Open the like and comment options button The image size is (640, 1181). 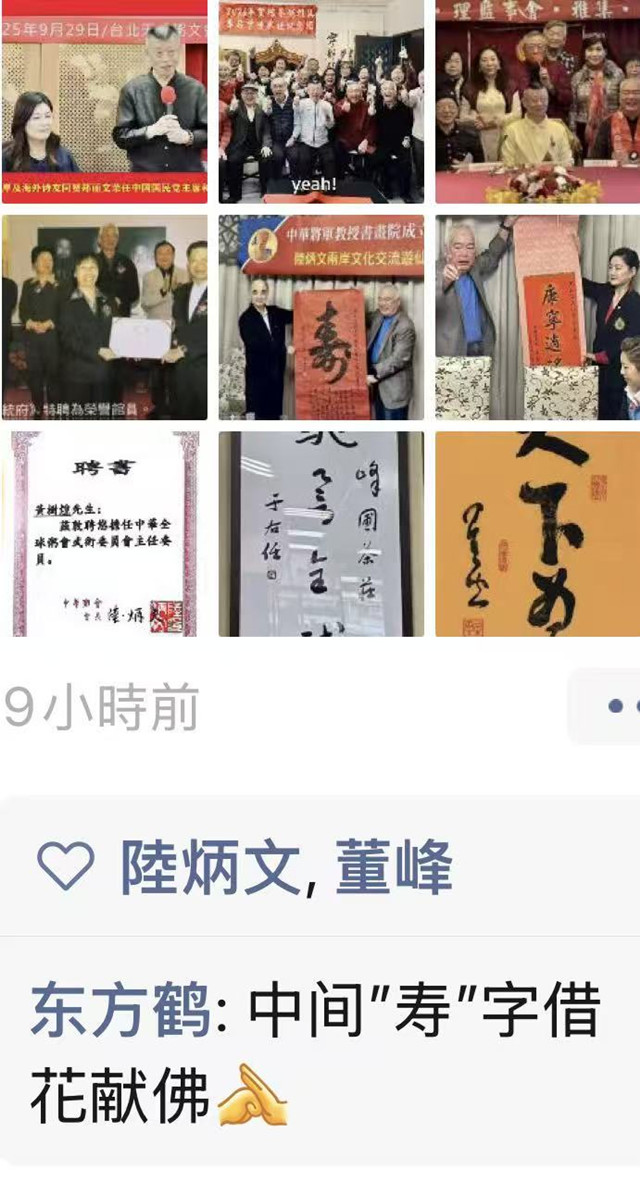click(612, 707)
